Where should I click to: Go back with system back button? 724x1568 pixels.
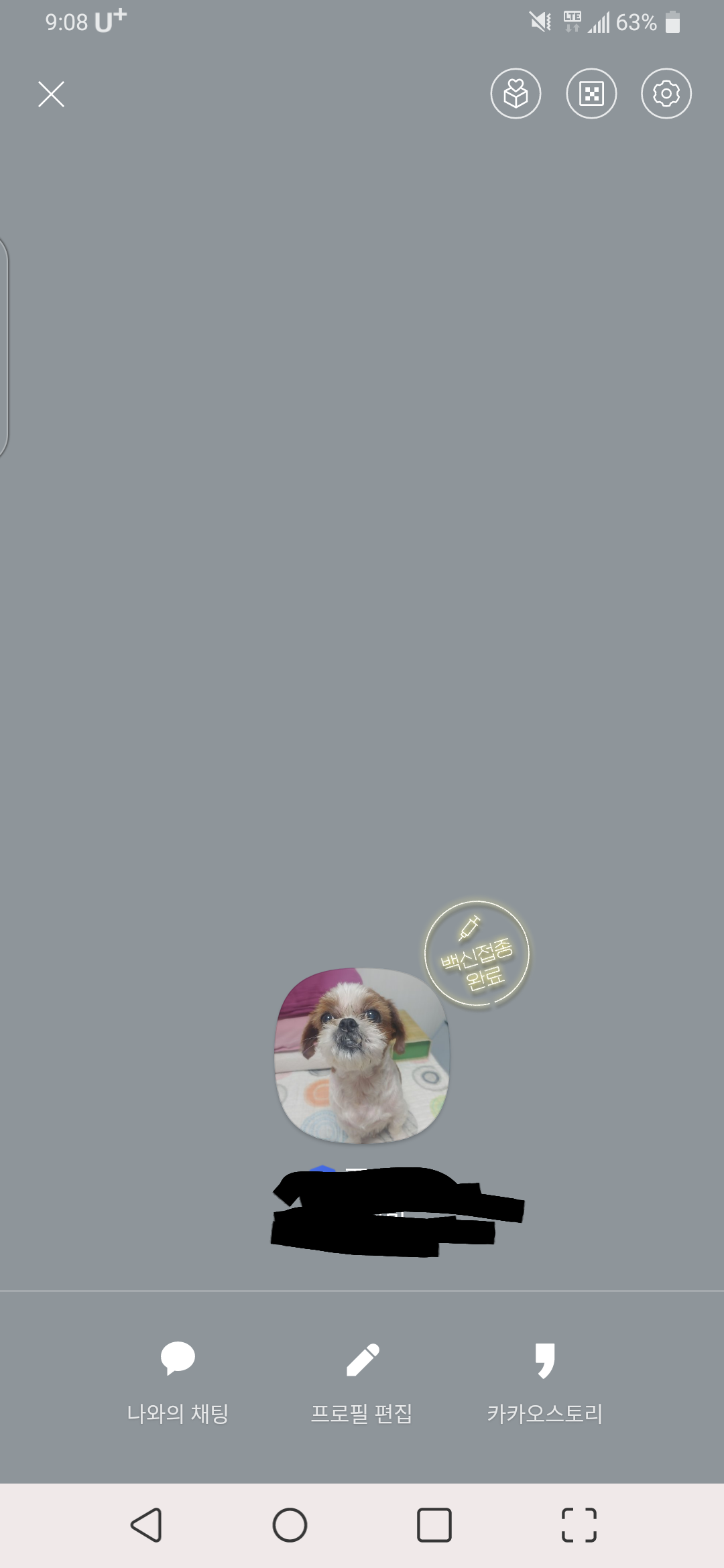coord(146,1526)
